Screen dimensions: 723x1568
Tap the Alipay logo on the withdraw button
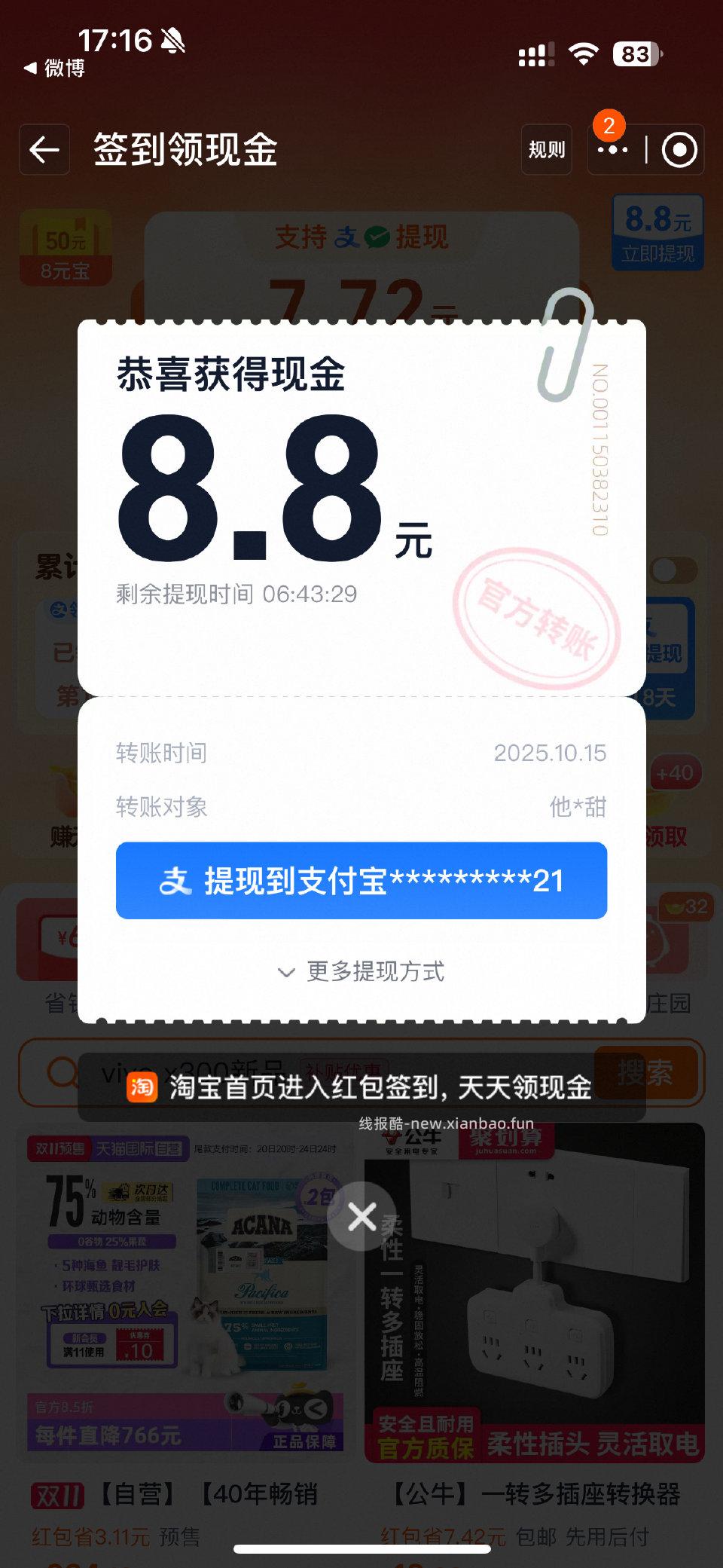coord(178,882)
